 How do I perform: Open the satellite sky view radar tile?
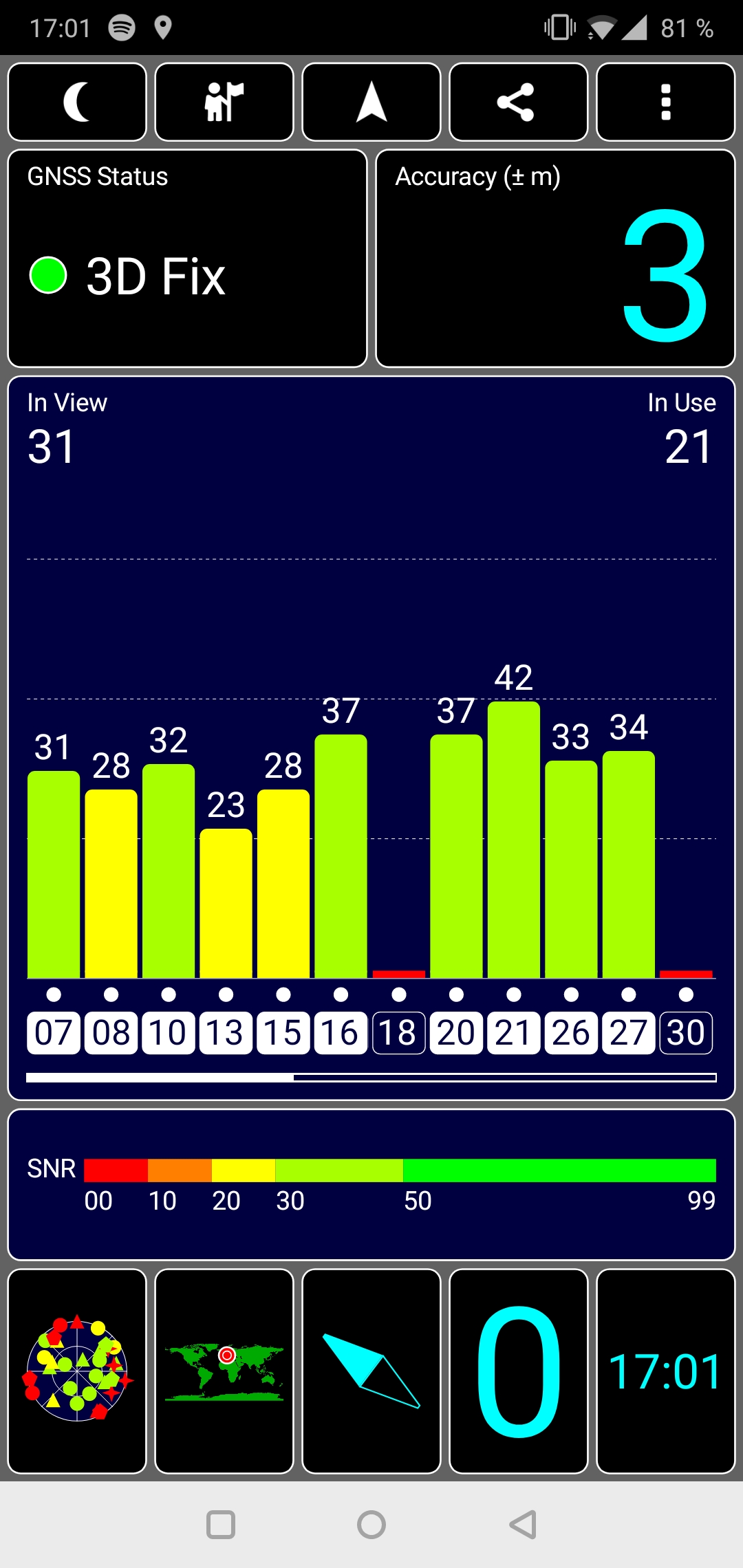coord(77,1371)
